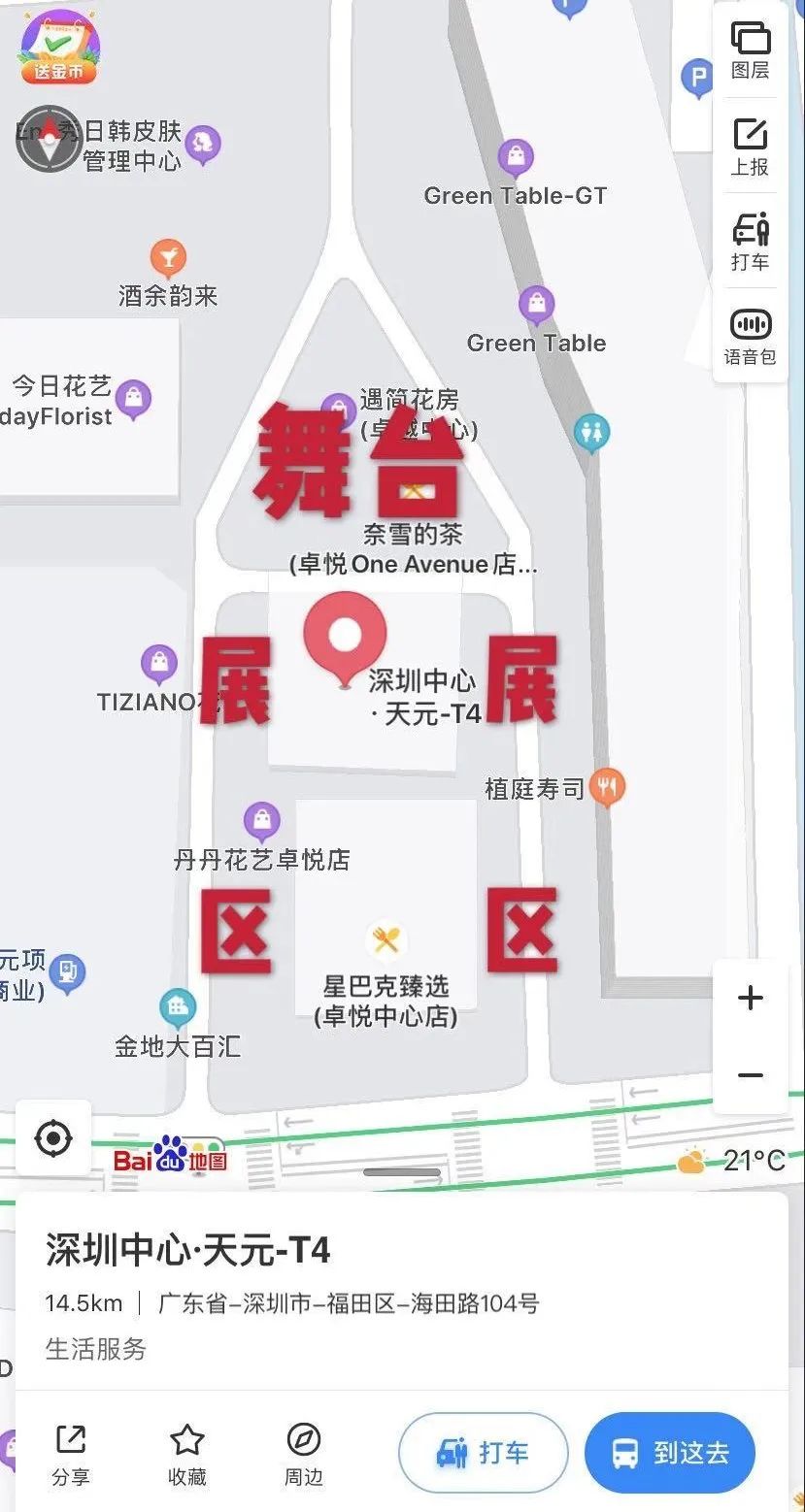
Task: Zoom out with the minus button
Action: (x=750, y=1075)
